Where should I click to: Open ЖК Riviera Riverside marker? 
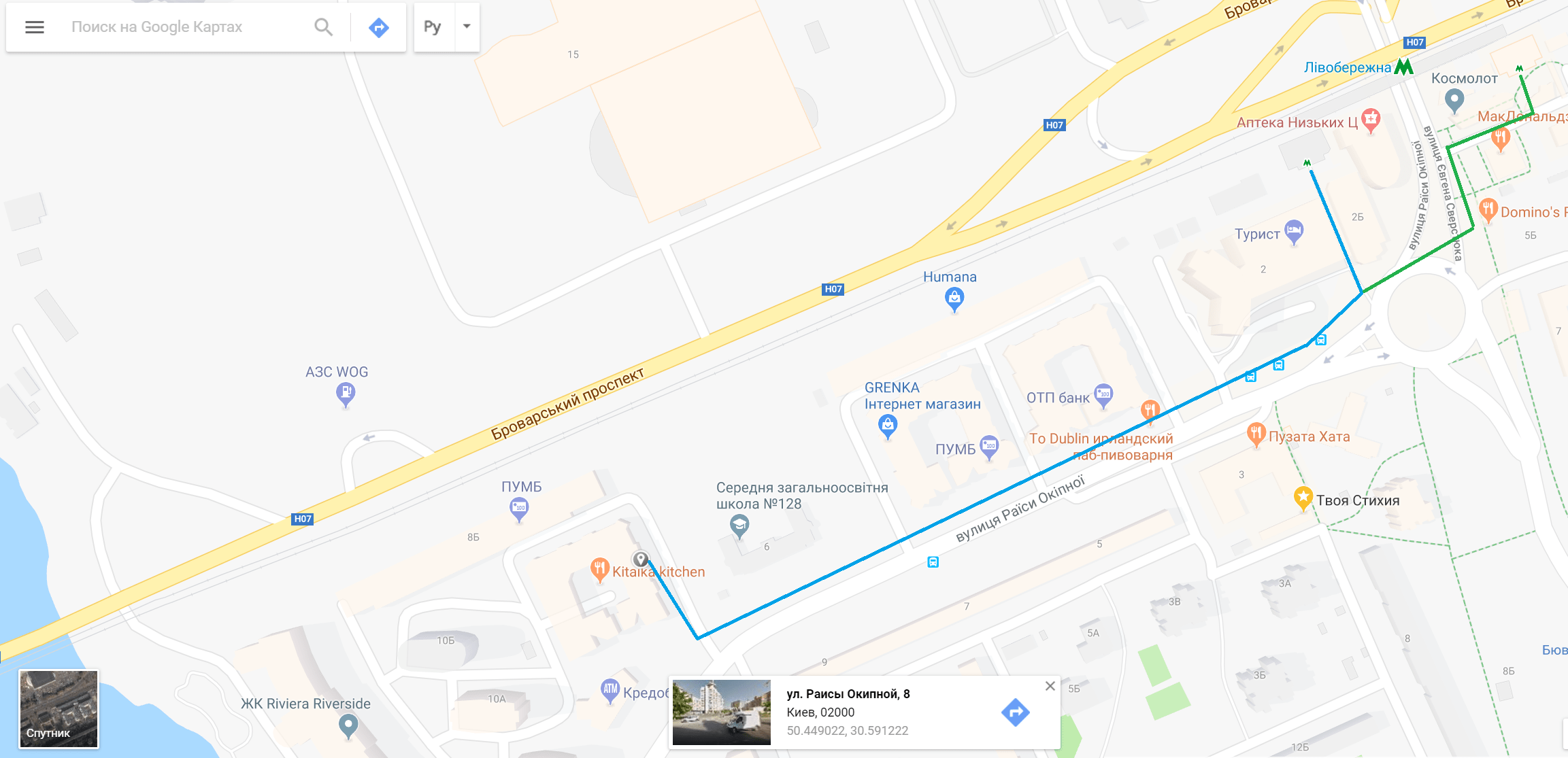click(x=348, y=724)
